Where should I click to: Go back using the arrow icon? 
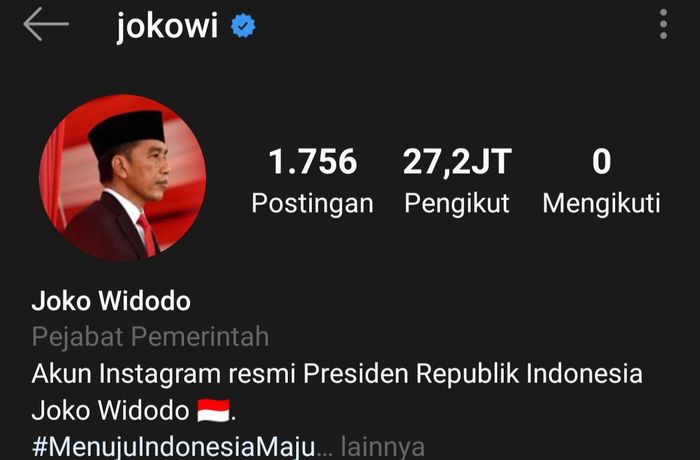[45, 25]
